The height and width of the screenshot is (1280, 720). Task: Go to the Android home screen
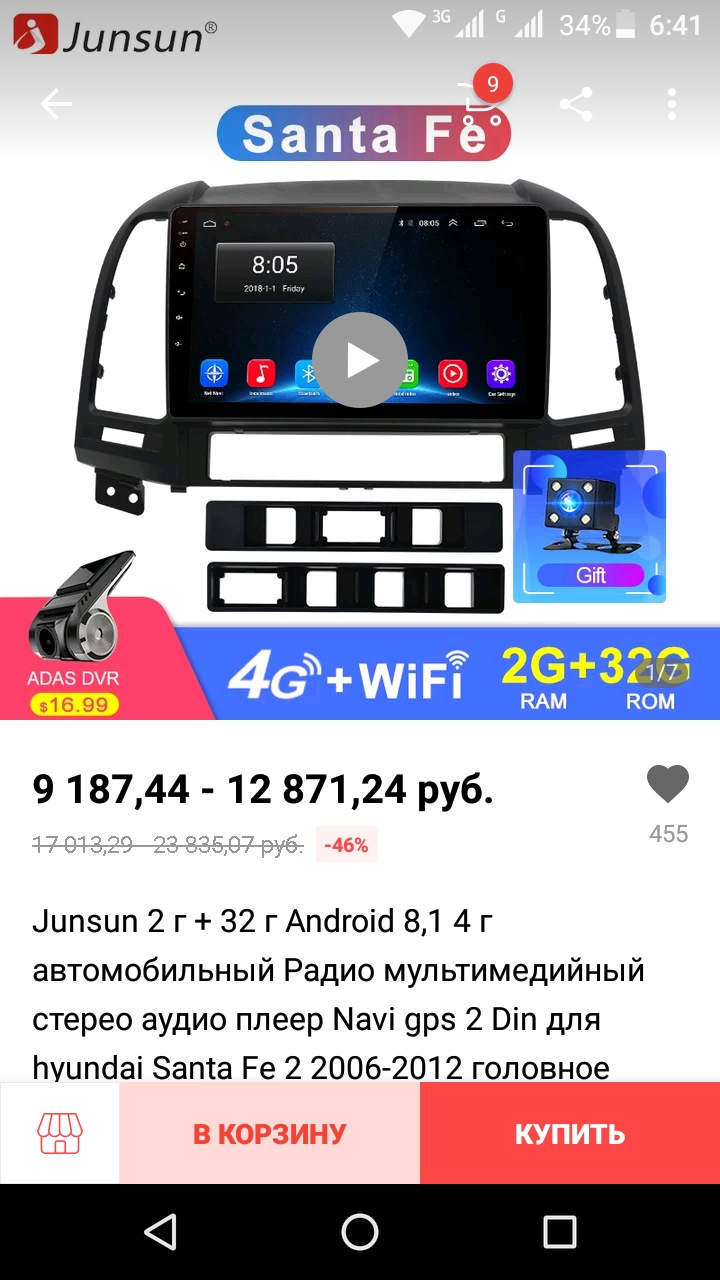(x=360, y=1232)
